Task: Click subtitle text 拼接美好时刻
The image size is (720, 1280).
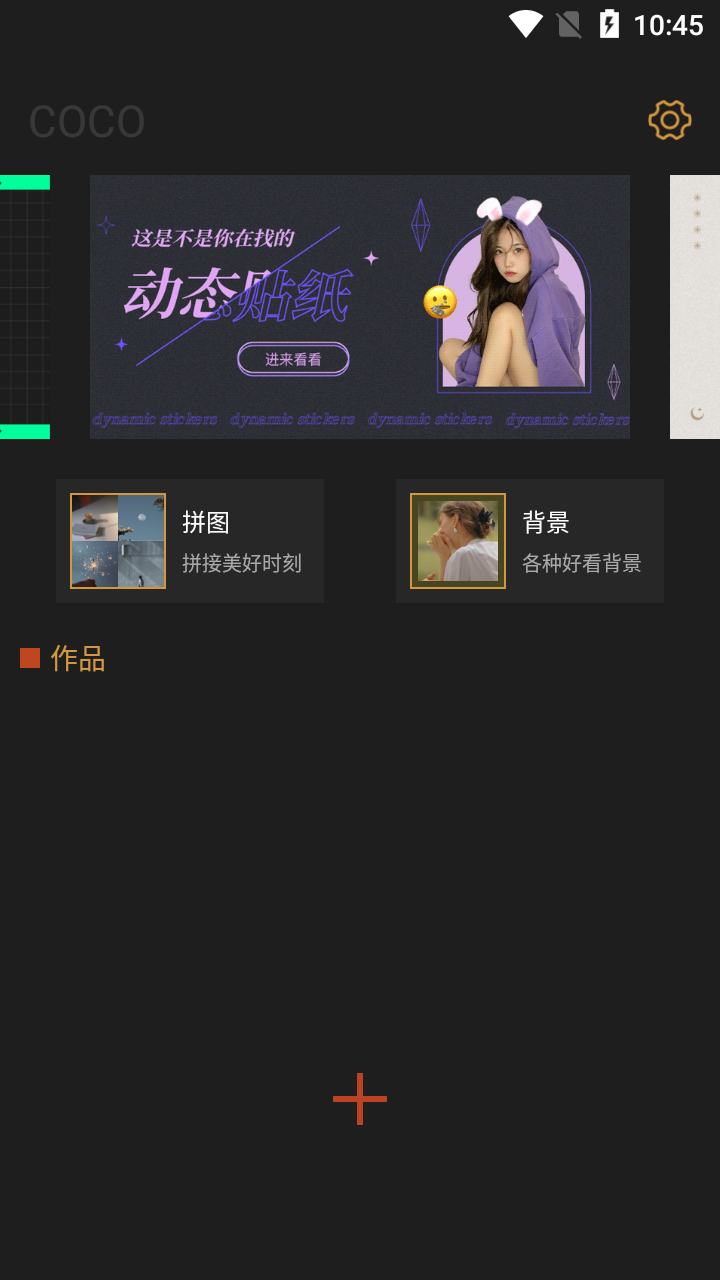Action: pos(241,563)
